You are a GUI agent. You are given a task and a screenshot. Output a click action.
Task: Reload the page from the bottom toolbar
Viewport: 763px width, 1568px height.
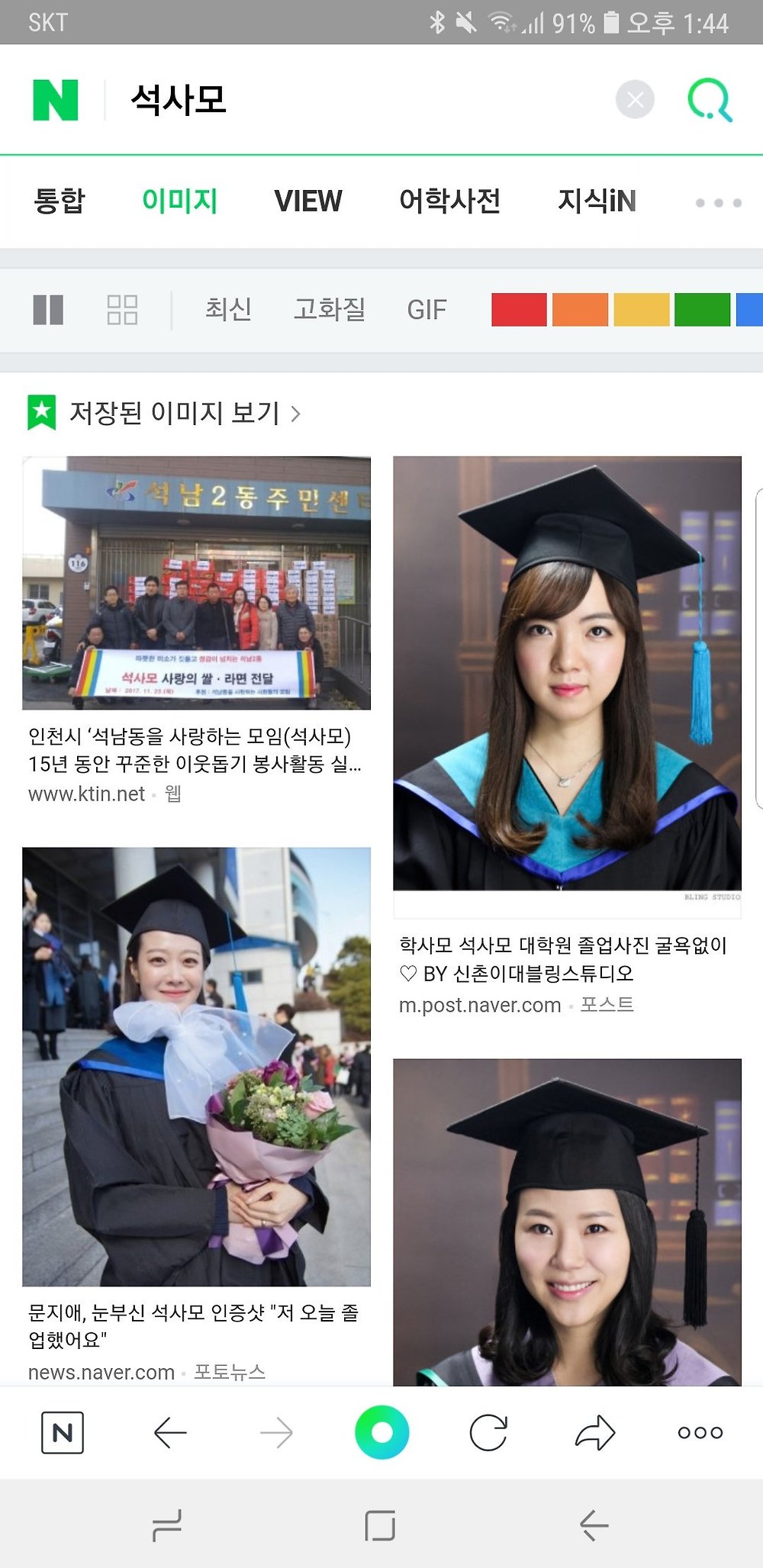pyautogui.click(x=488, y=1432)
